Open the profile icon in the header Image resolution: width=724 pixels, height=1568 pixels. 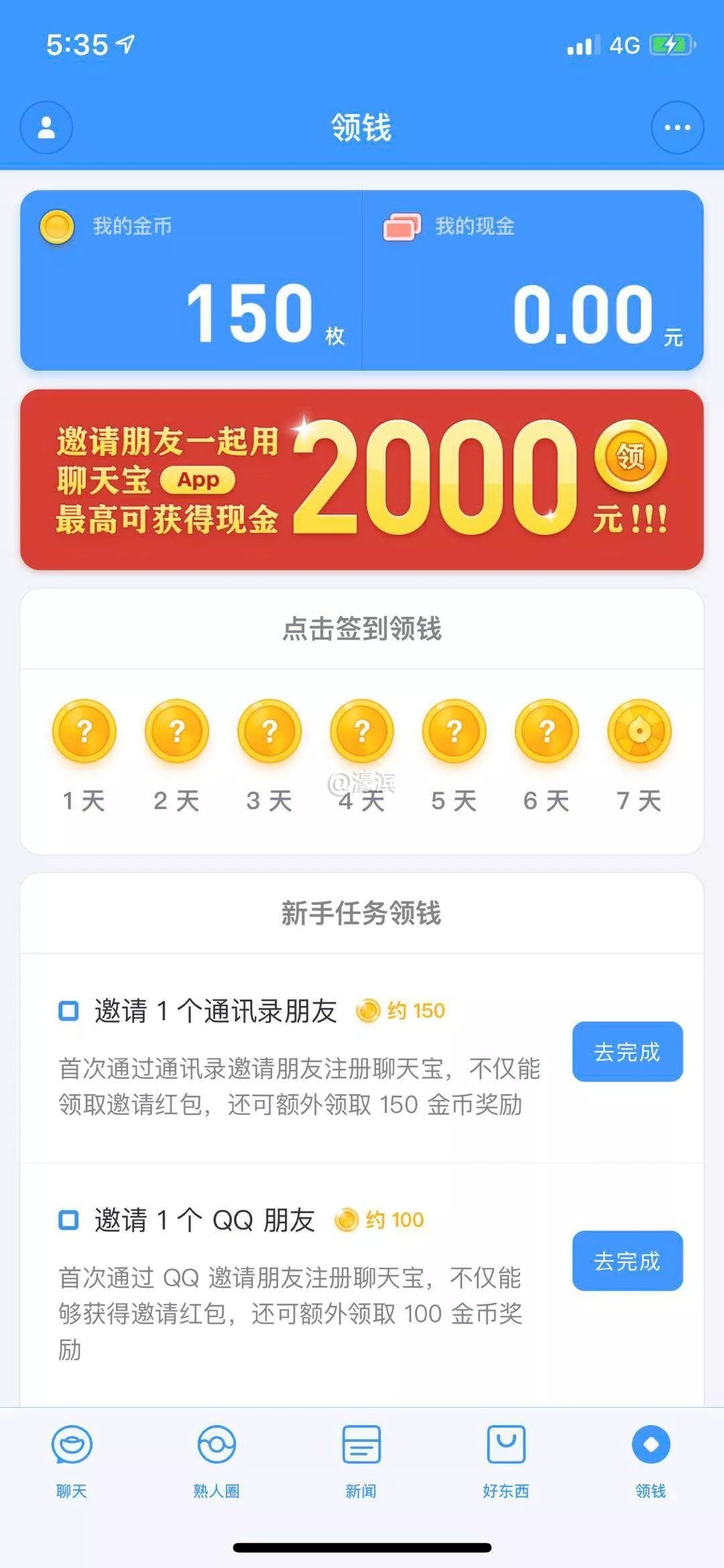coord(46,127)
